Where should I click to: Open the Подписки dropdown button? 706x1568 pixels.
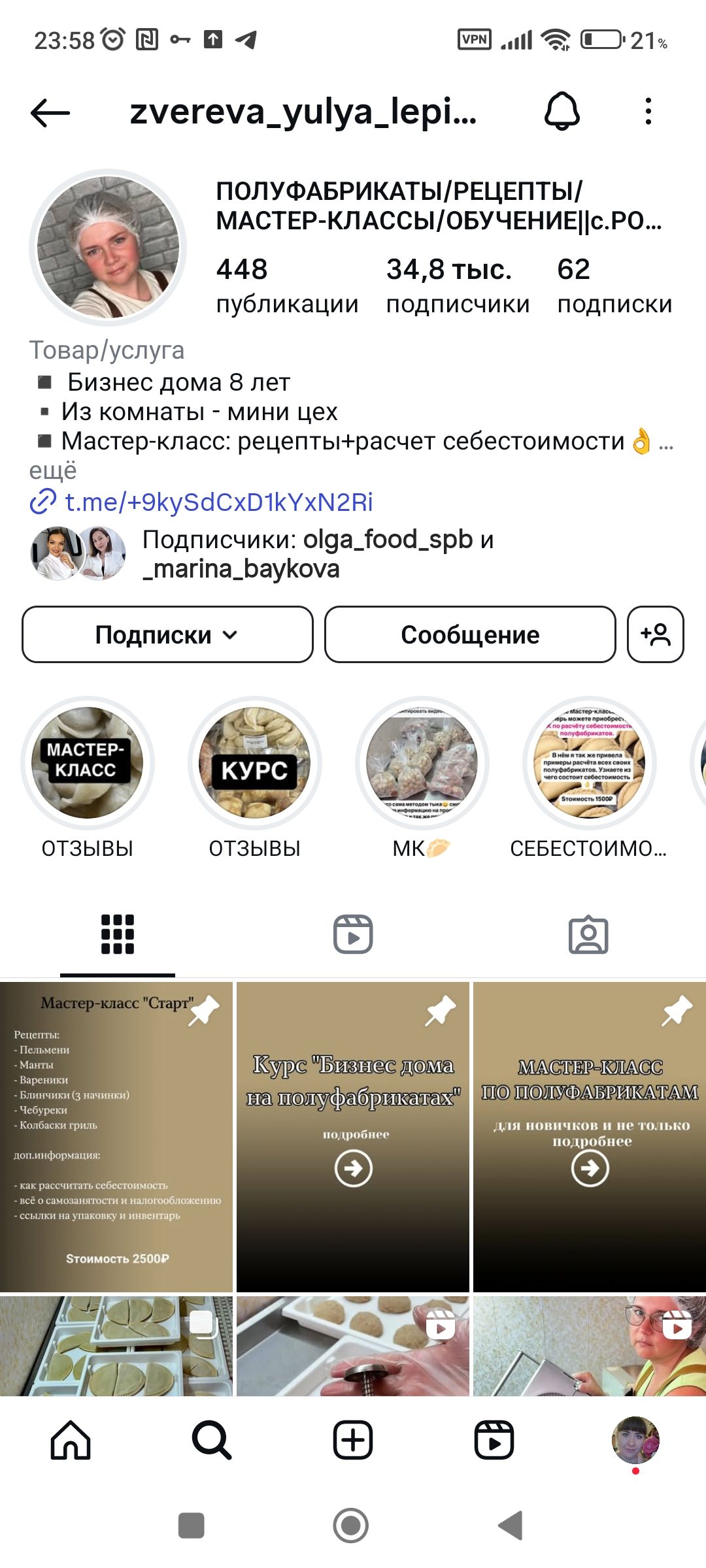[x=167, y=634]
